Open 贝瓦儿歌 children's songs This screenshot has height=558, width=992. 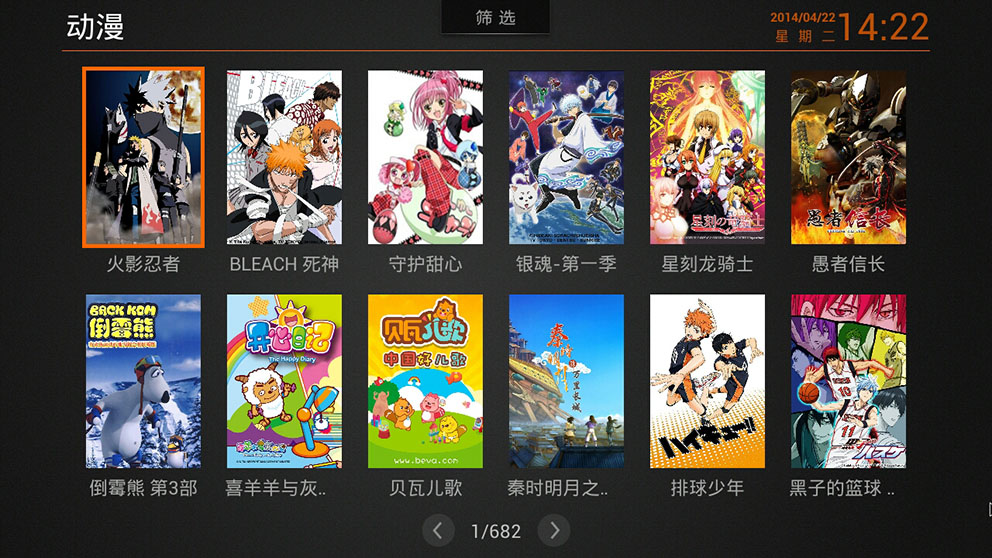coord(425,381)
